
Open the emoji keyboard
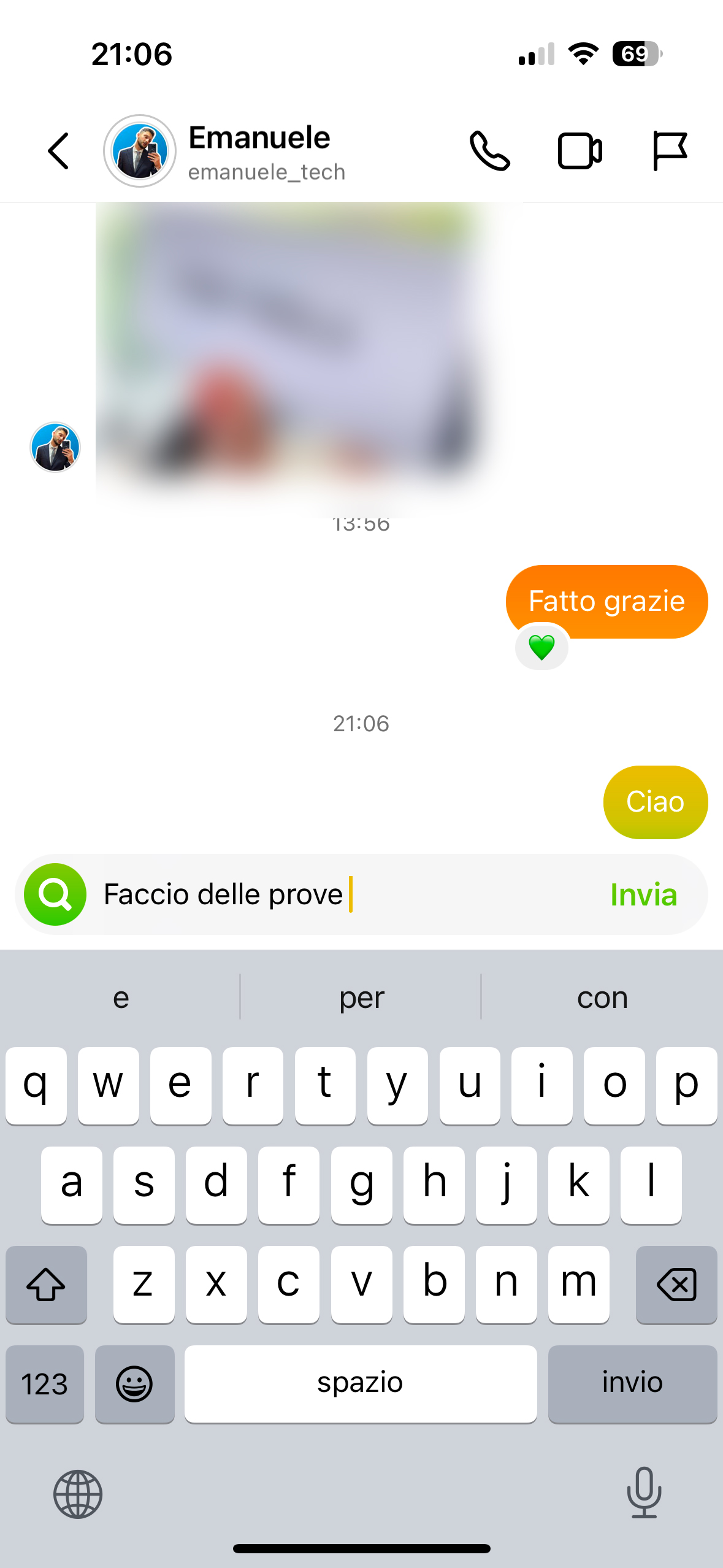click(134, 1384)
